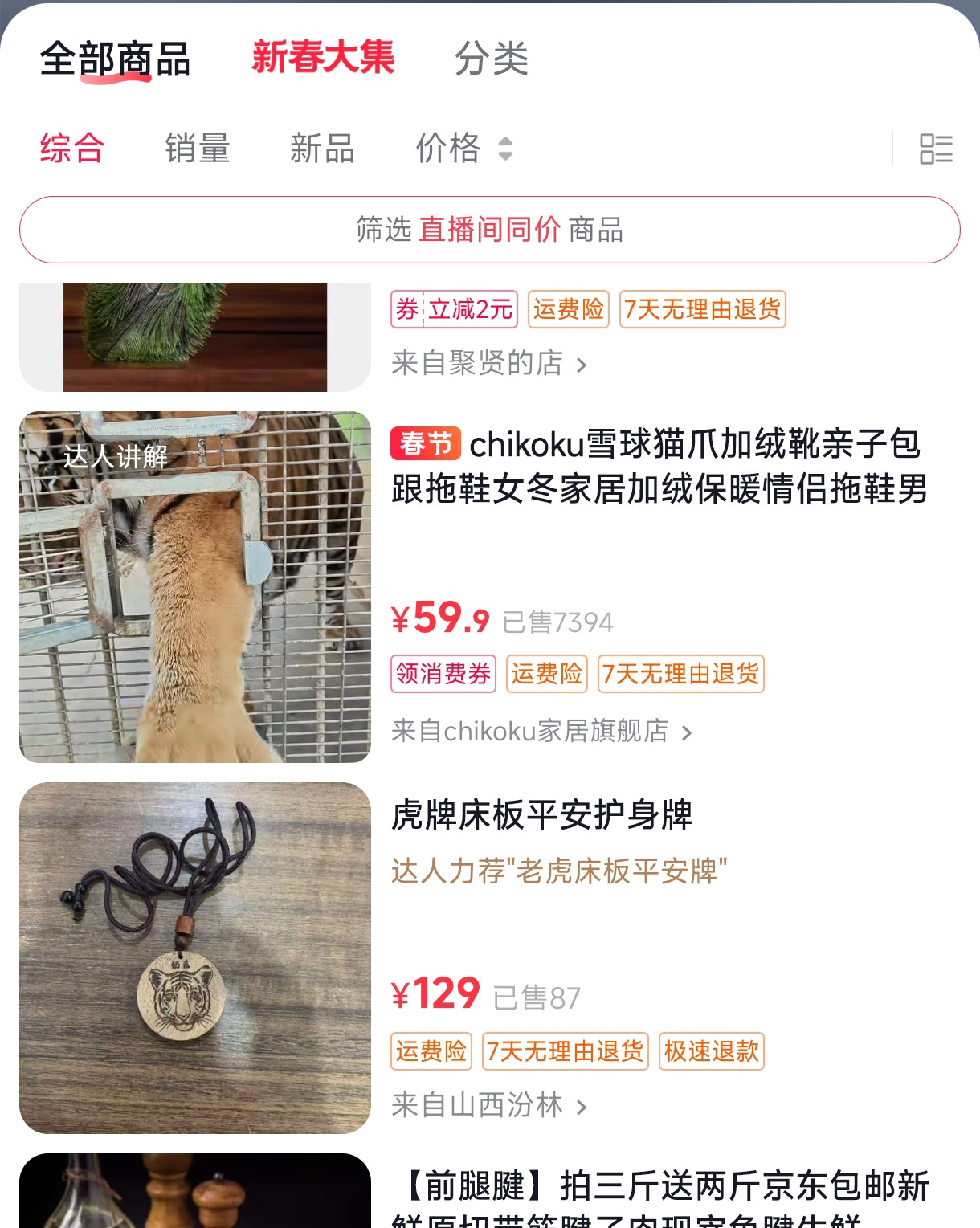
Task: Tap the 领消费券 coupon tag
Action: coord(443,673)
